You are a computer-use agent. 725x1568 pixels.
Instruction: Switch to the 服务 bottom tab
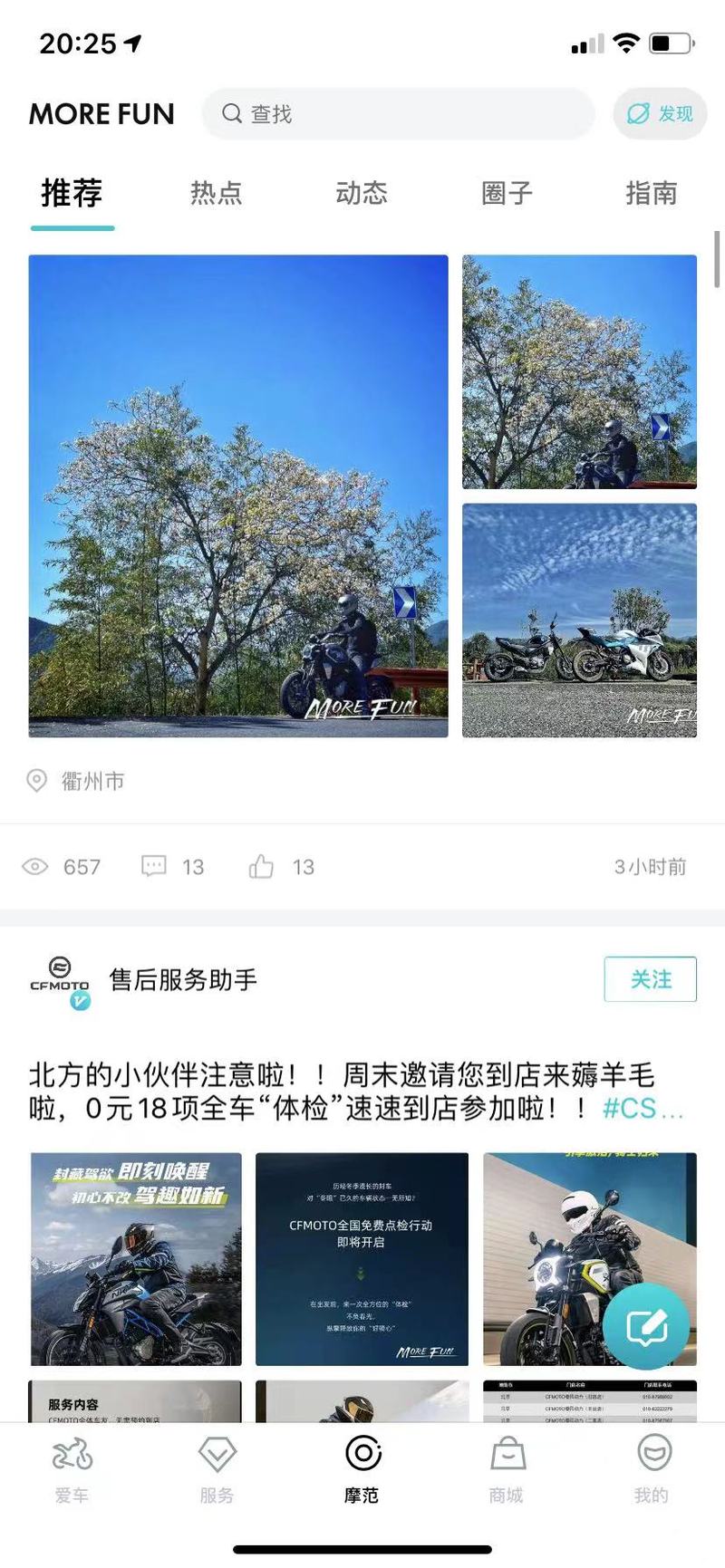[x=217, y=1470]
